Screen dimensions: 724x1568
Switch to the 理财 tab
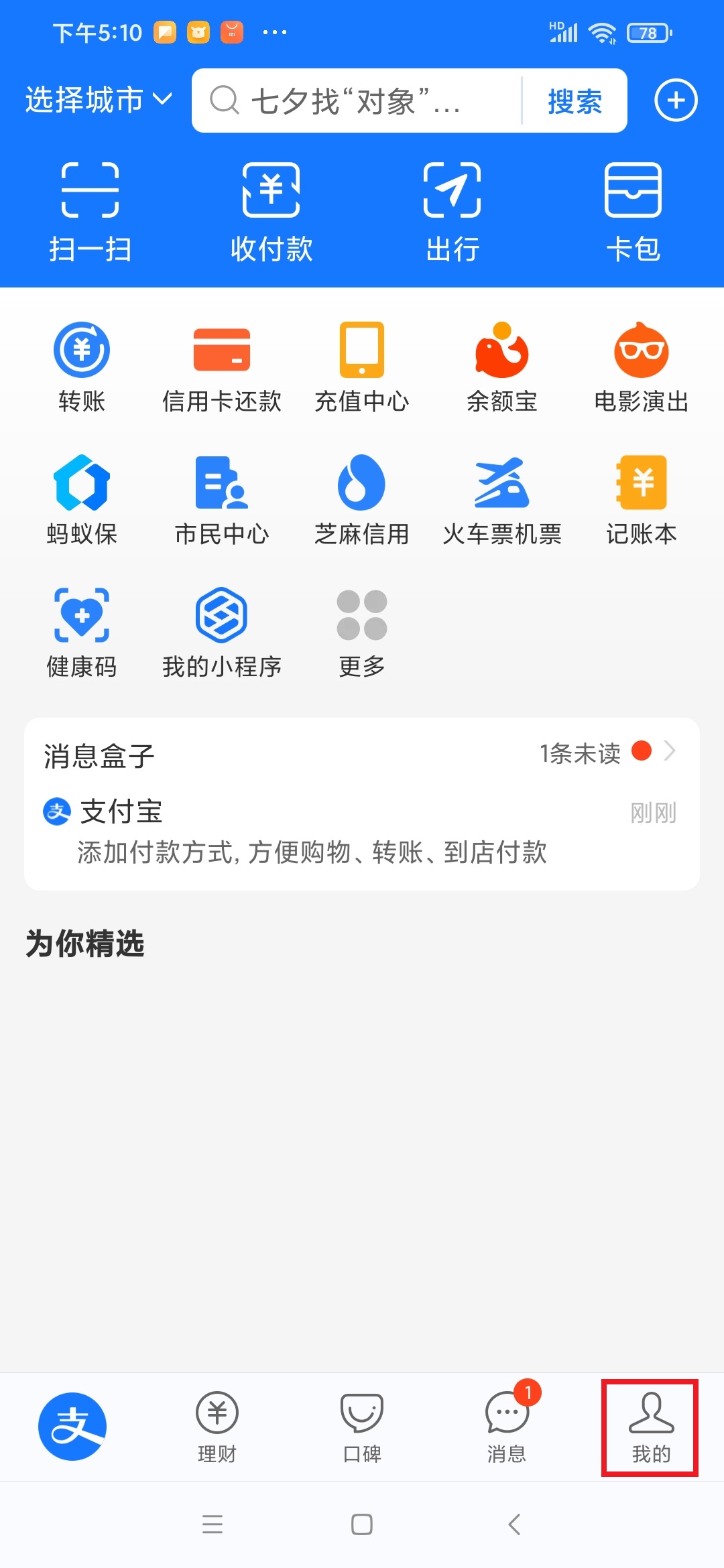pos(217,1427)
